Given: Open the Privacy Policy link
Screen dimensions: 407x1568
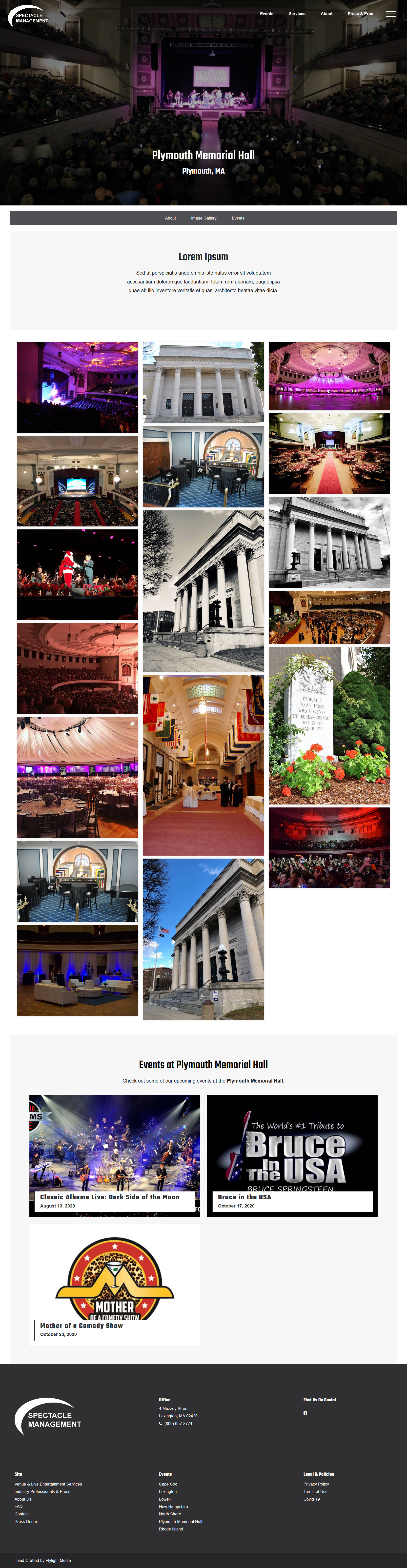Looking at the screenshot, I should click(316, 1484).
